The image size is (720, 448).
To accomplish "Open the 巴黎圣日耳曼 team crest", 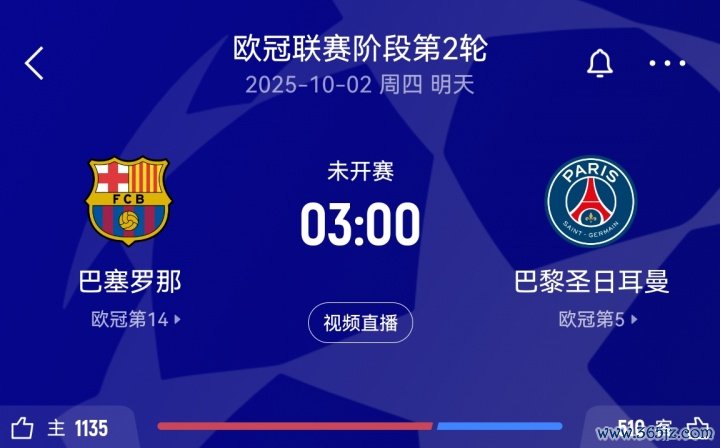I will (x=590, y=202).
